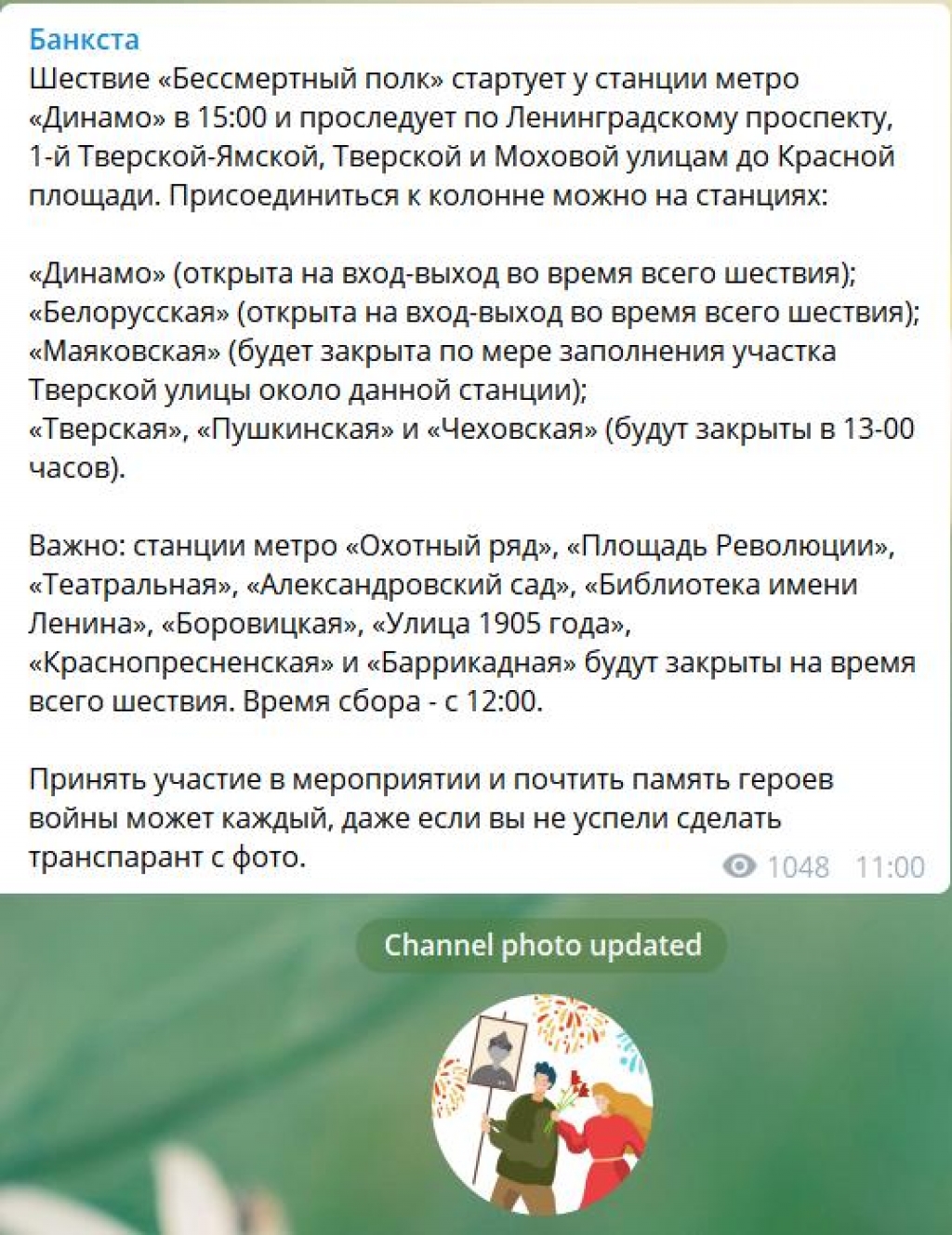Open the Банкста channel name link
The width and height of the screenshot is (952, 1235).
84,39
